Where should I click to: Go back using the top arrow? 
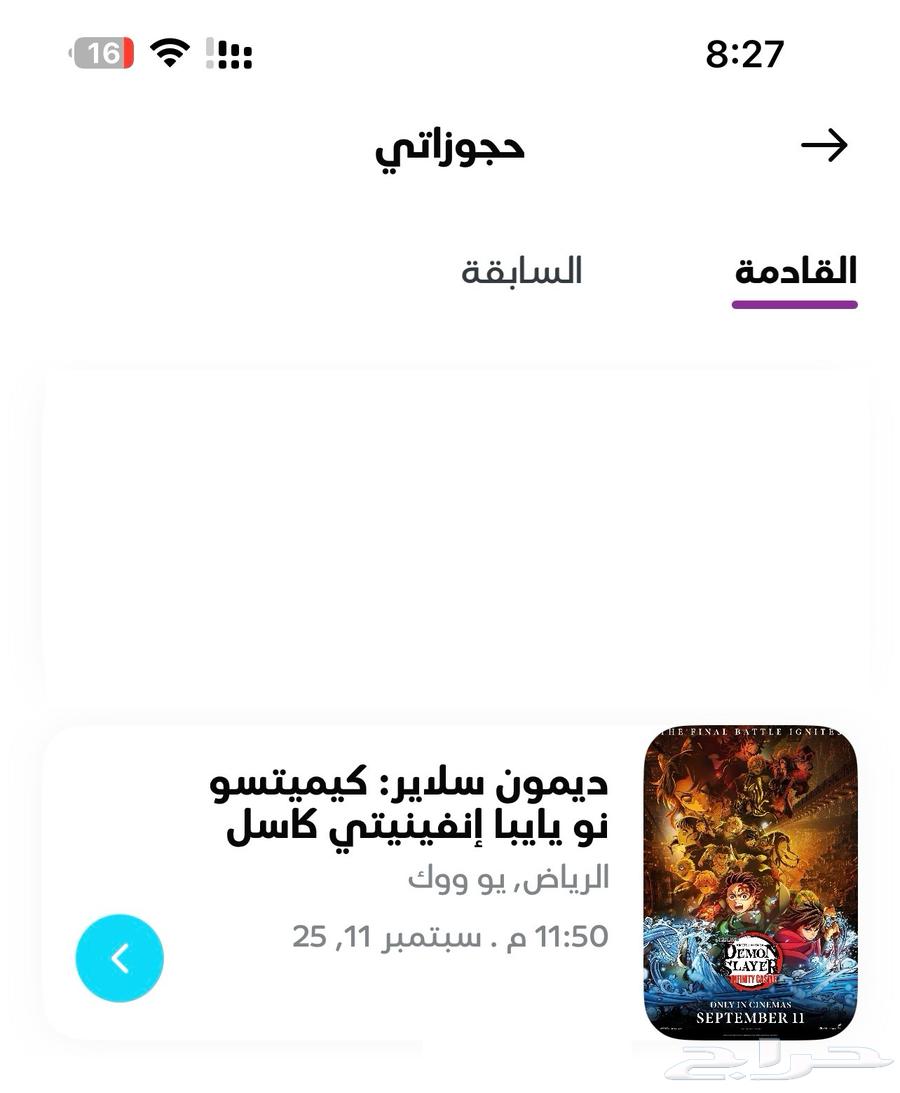(824, 146)
